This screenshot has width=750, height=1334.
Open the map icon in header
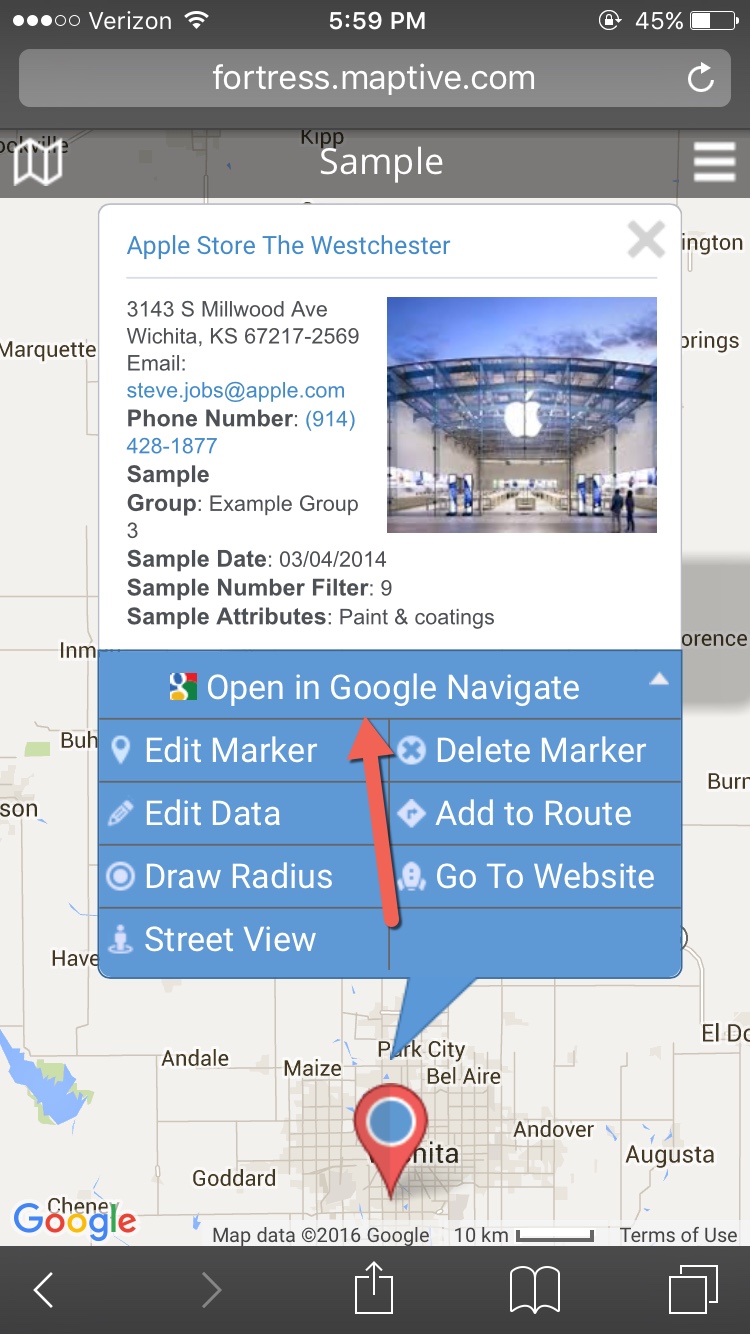pyautogui.click(x=38, y=162)
